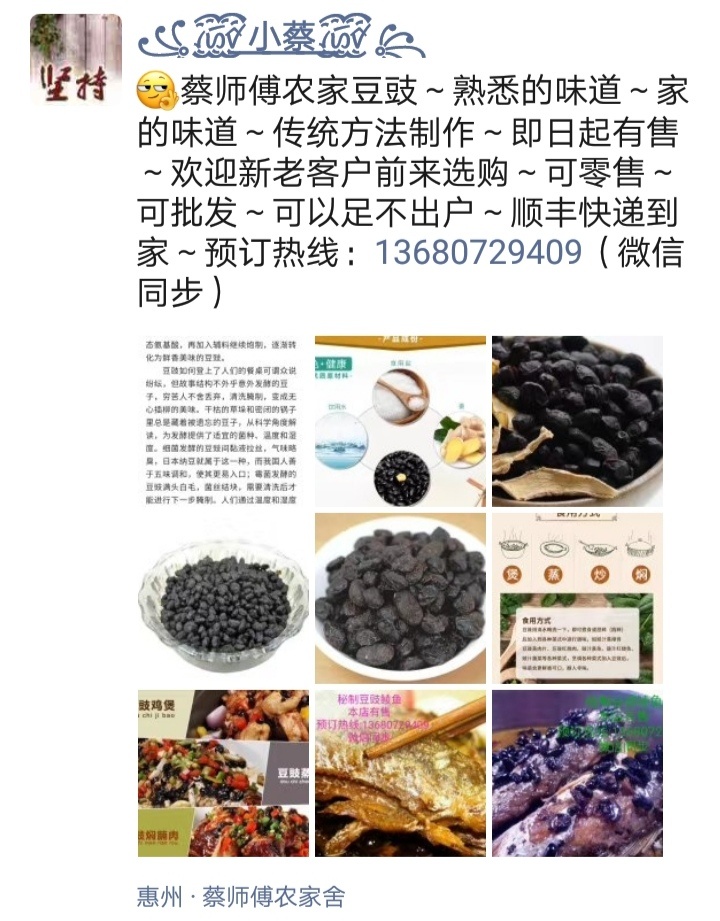Open the plate of fermented beans photo
This screenshot has width=720, height=921.
[400, 598]
